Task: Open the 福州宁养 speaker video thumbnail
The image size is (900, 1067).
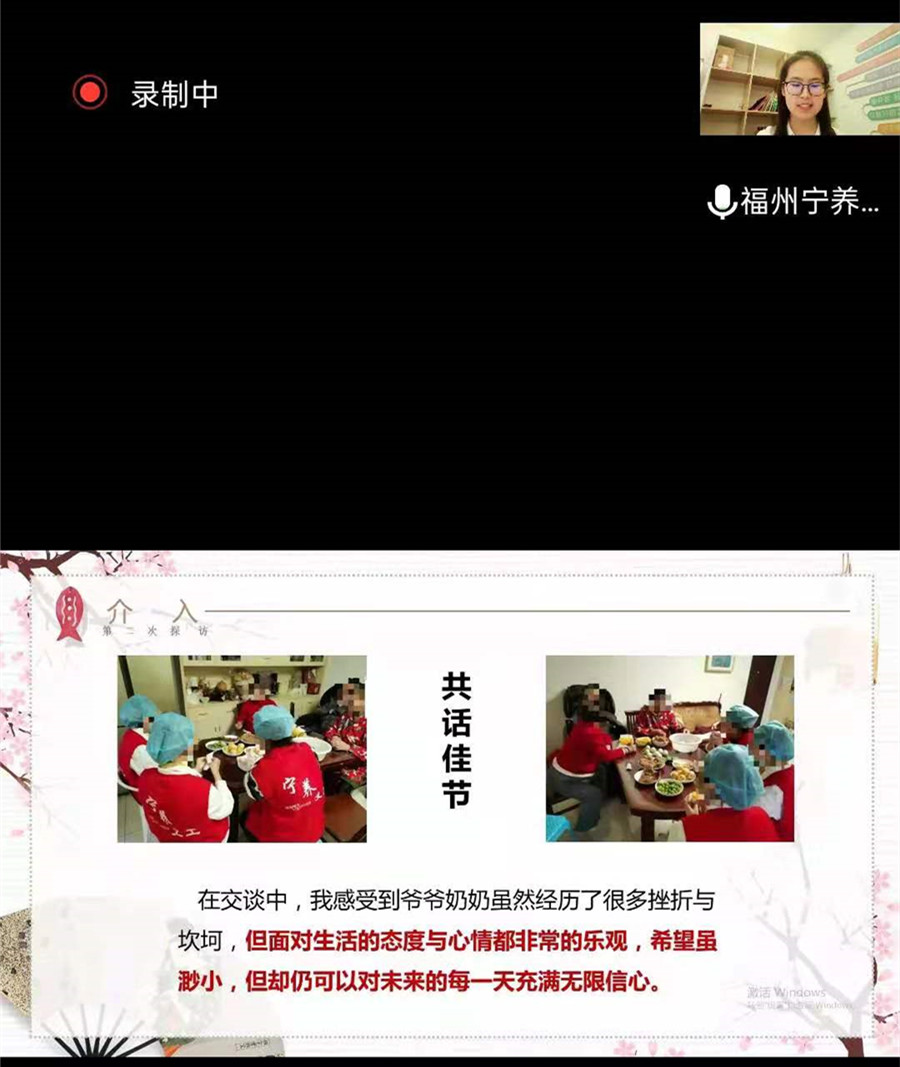Action: tap(798, 80)
